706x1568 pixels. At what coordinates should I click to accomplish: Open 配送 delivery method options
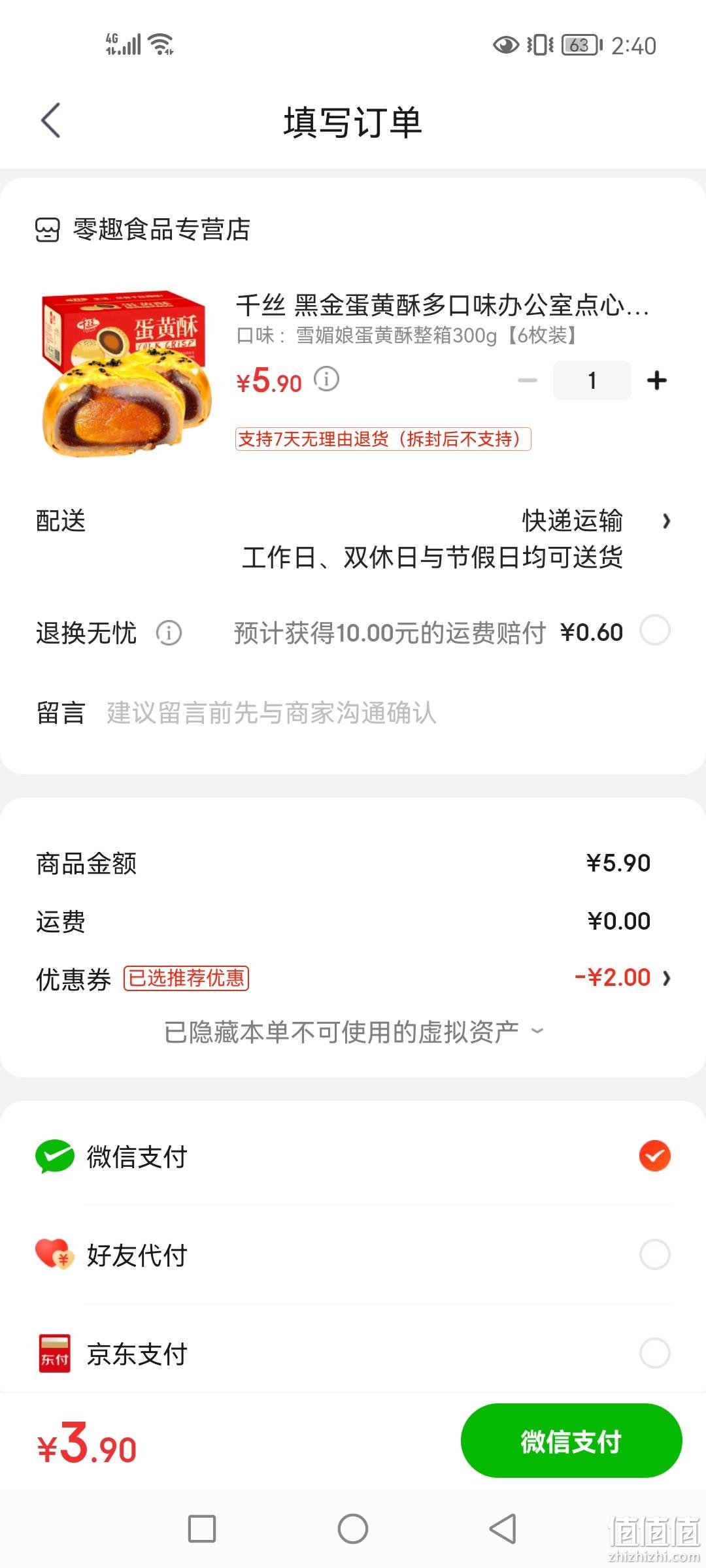(353, 539)
